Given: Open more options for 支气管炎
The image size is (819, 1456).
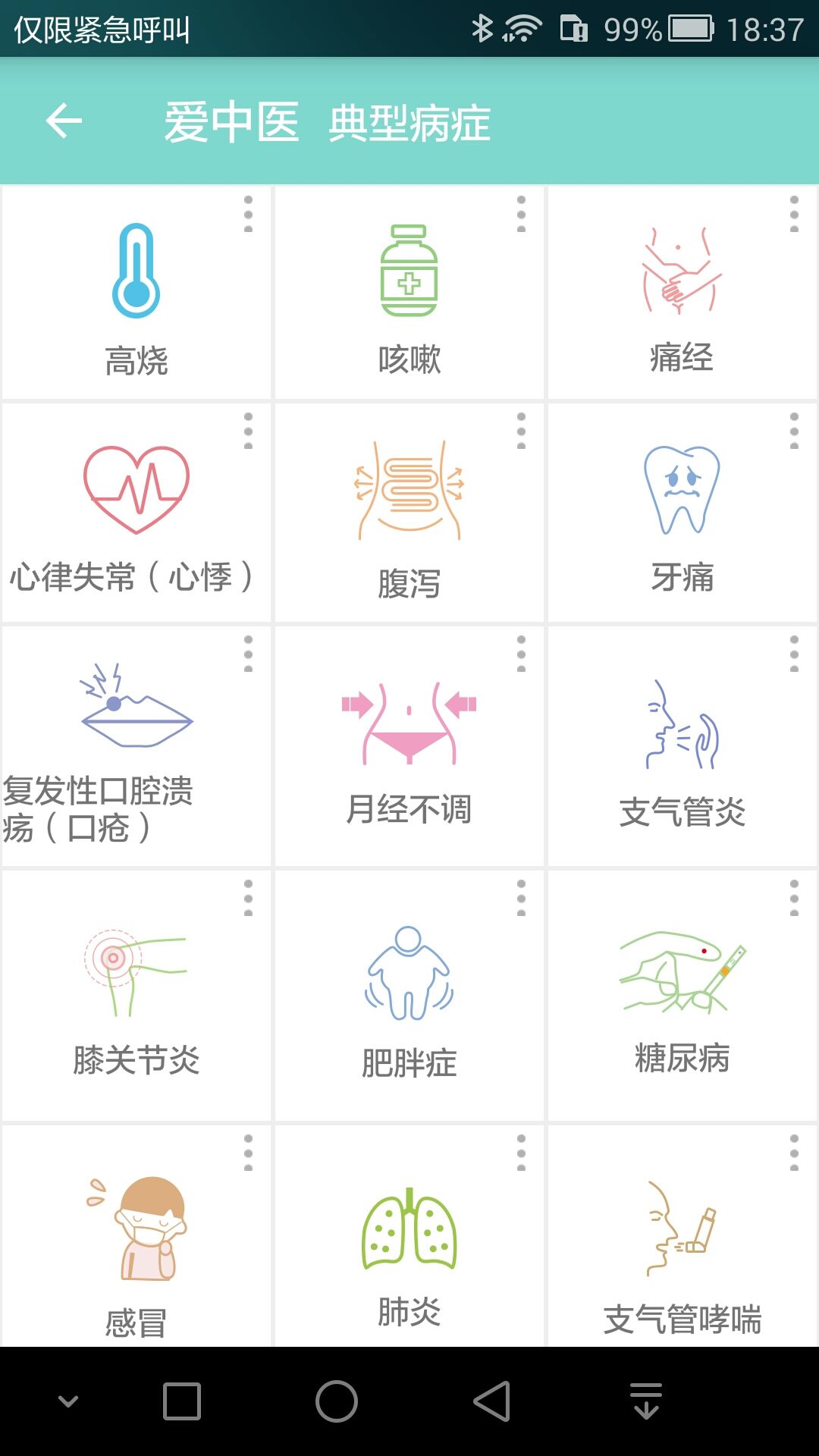Looking at the screenshot, I should [x=794, y=654].
